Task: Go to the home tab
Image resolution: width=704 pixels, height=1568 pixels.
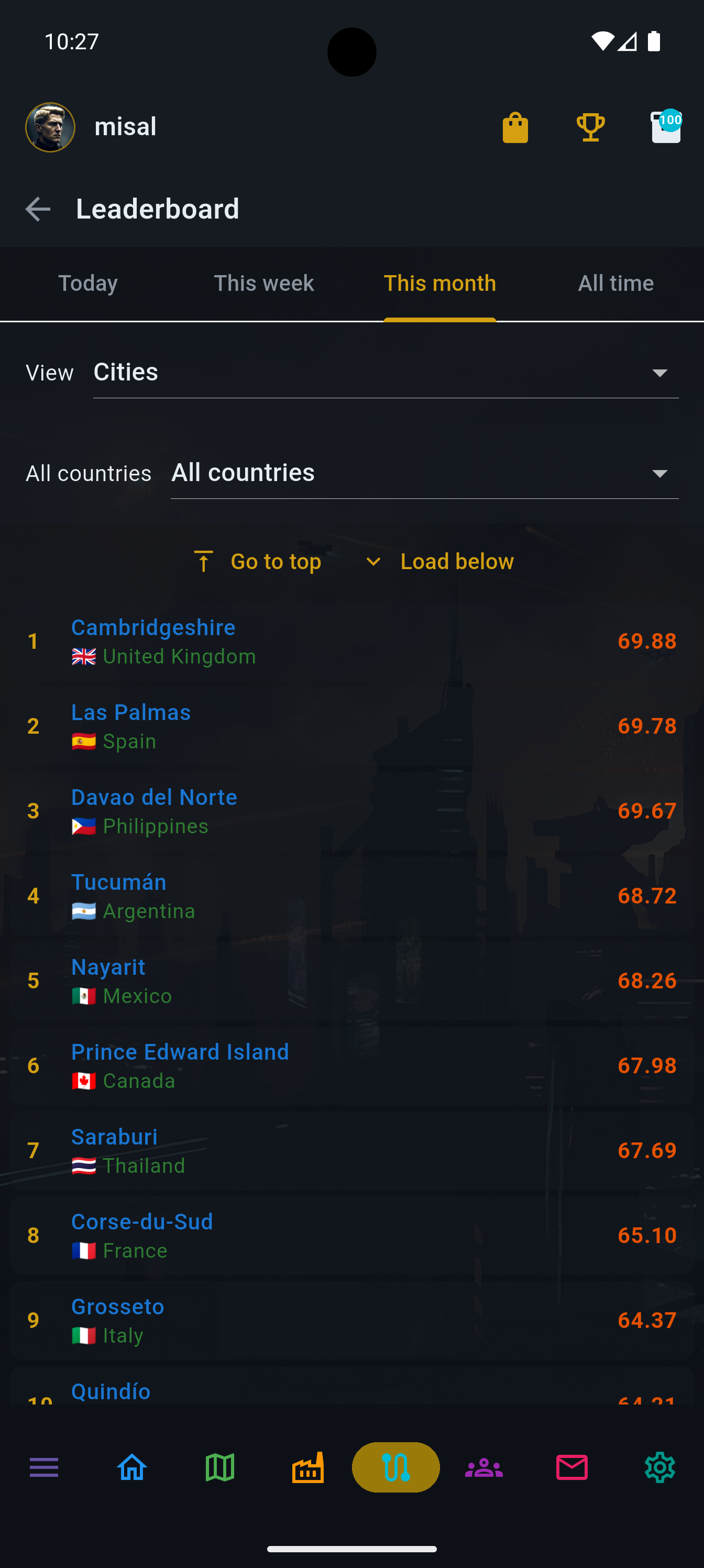Action: 132,1467
